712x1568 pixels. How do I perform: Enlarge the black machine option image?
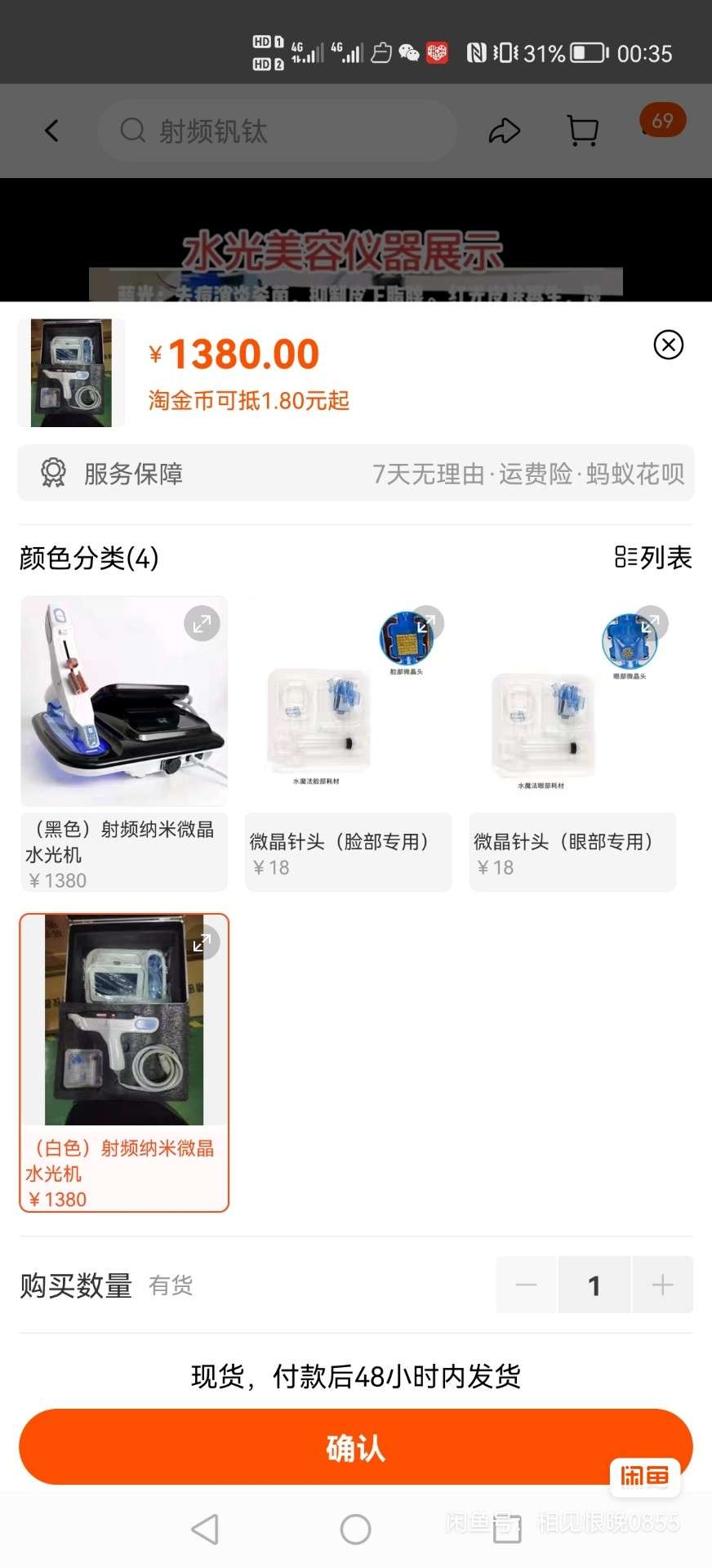[x=202, y=624]
